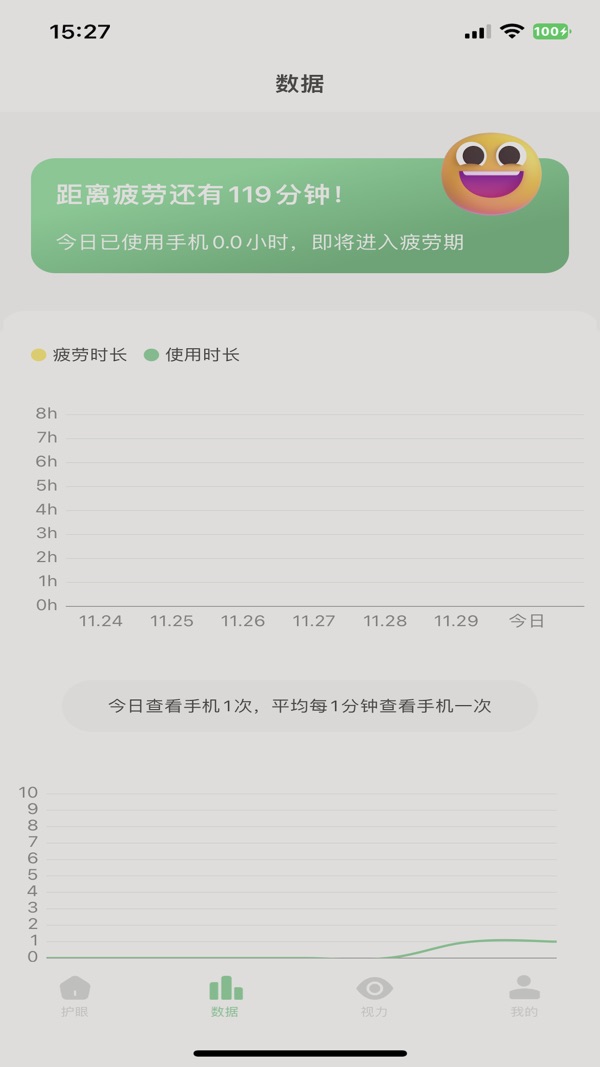This screenshot has width=600, height=1067.
Task: Toggle the 疲劳时长 legend item
Action: (79, 355)
